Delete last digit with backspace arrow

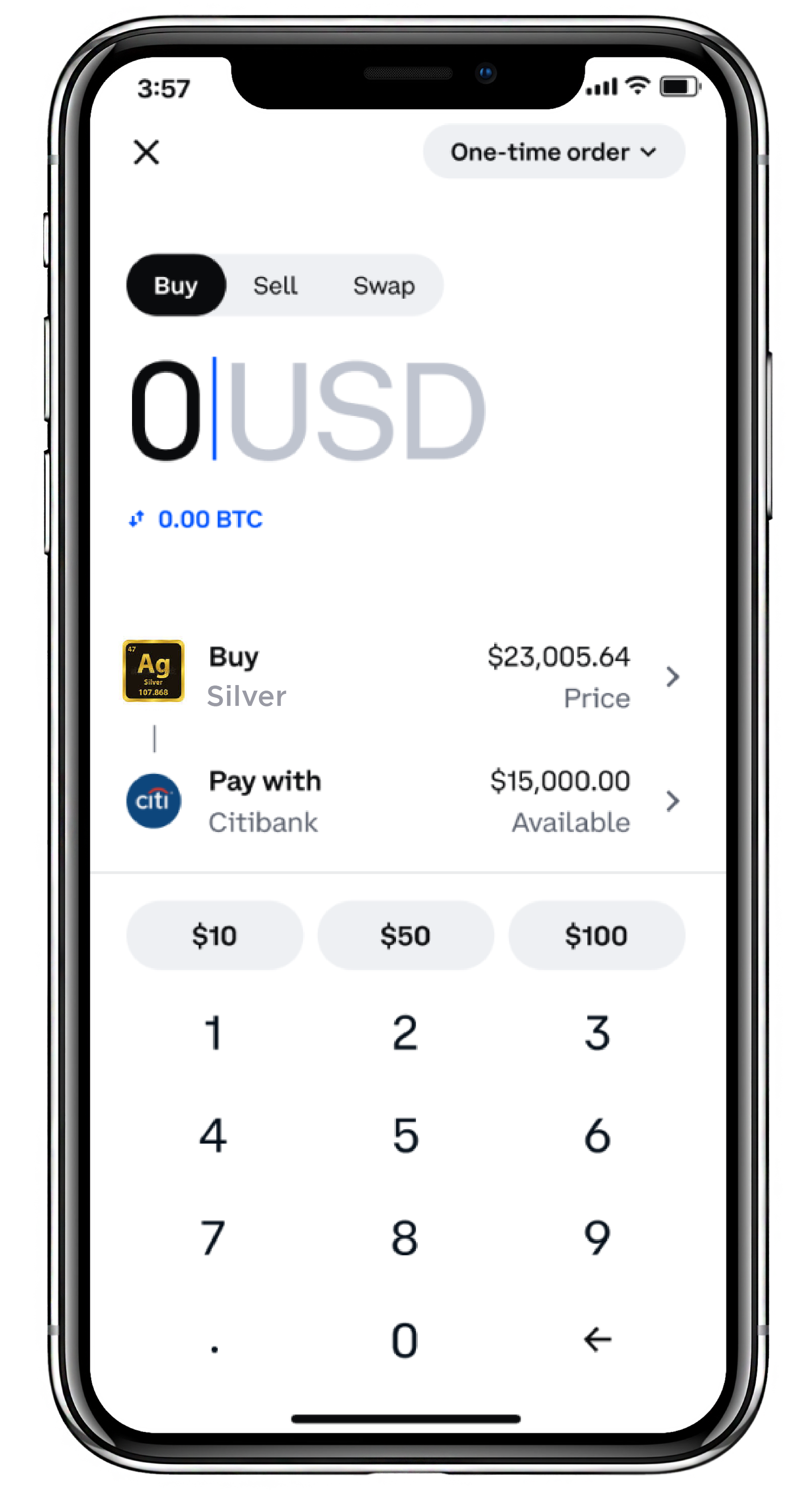tap(597, 1340)
